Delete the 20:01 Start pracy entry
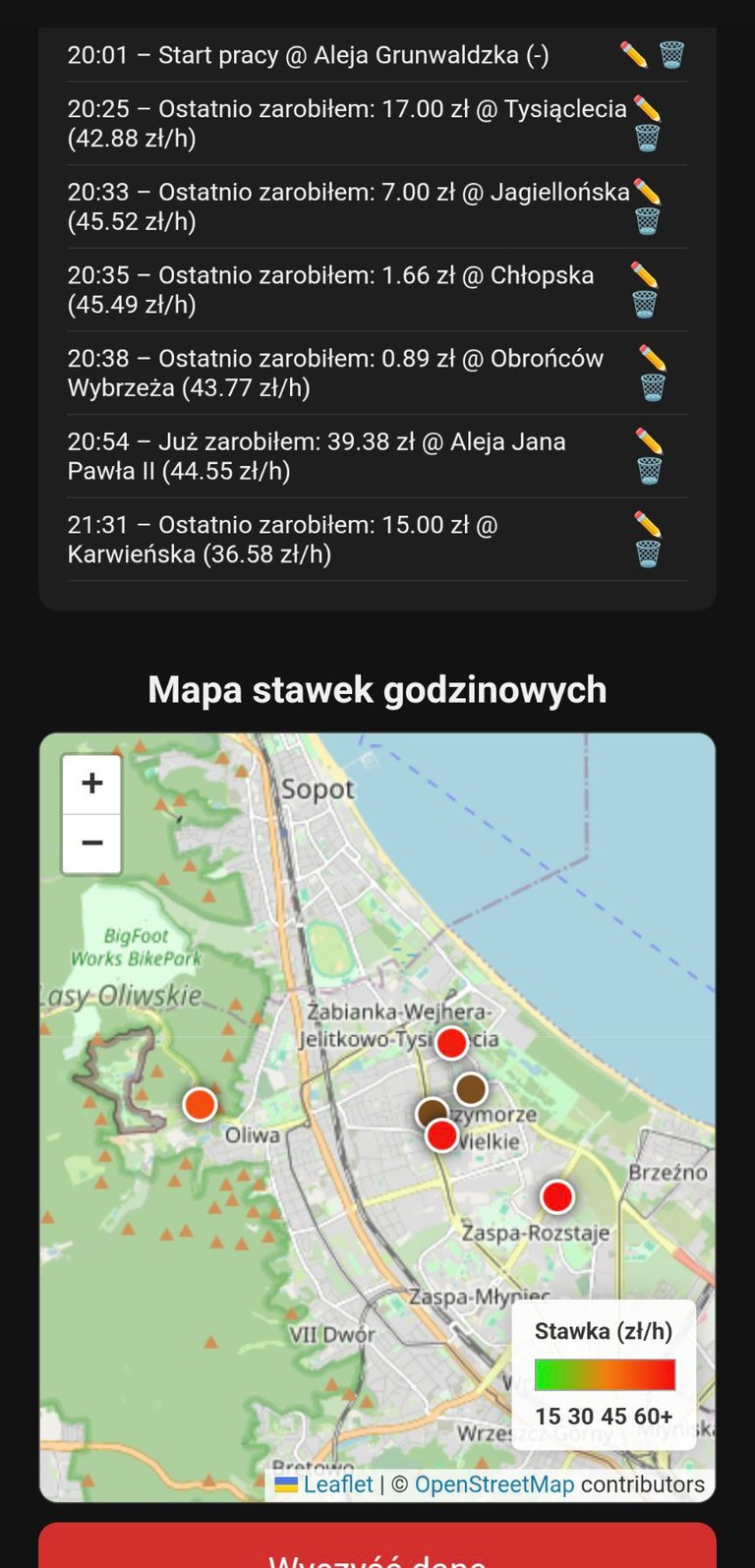 tap(671, 55)
